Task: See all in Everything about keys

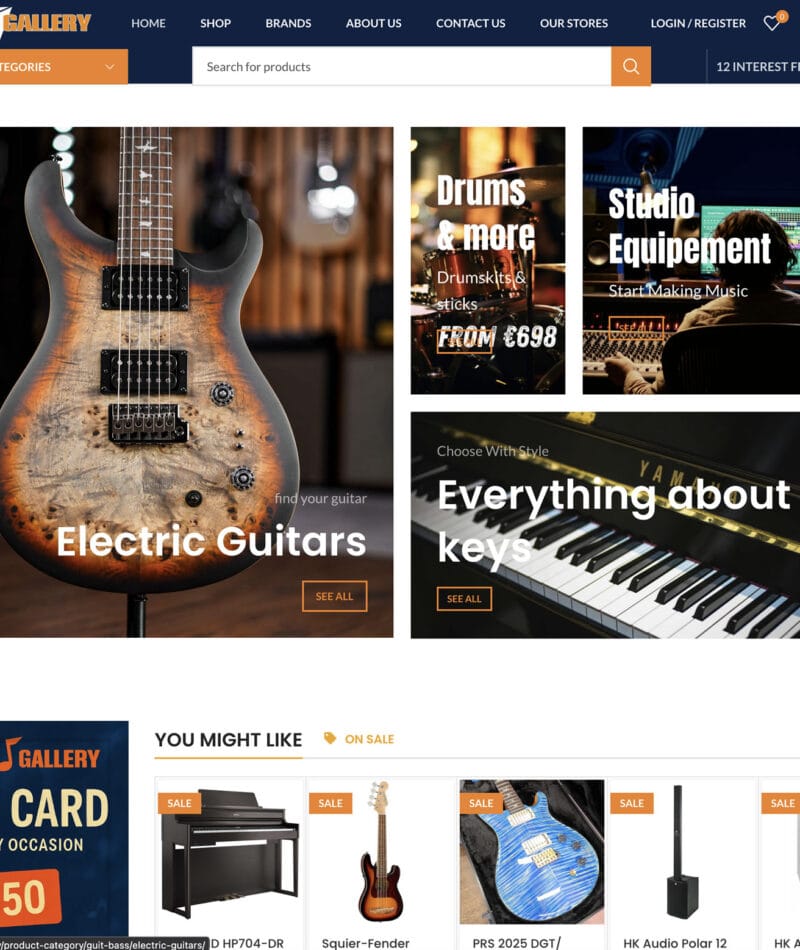Action: (x=464, y=598)
